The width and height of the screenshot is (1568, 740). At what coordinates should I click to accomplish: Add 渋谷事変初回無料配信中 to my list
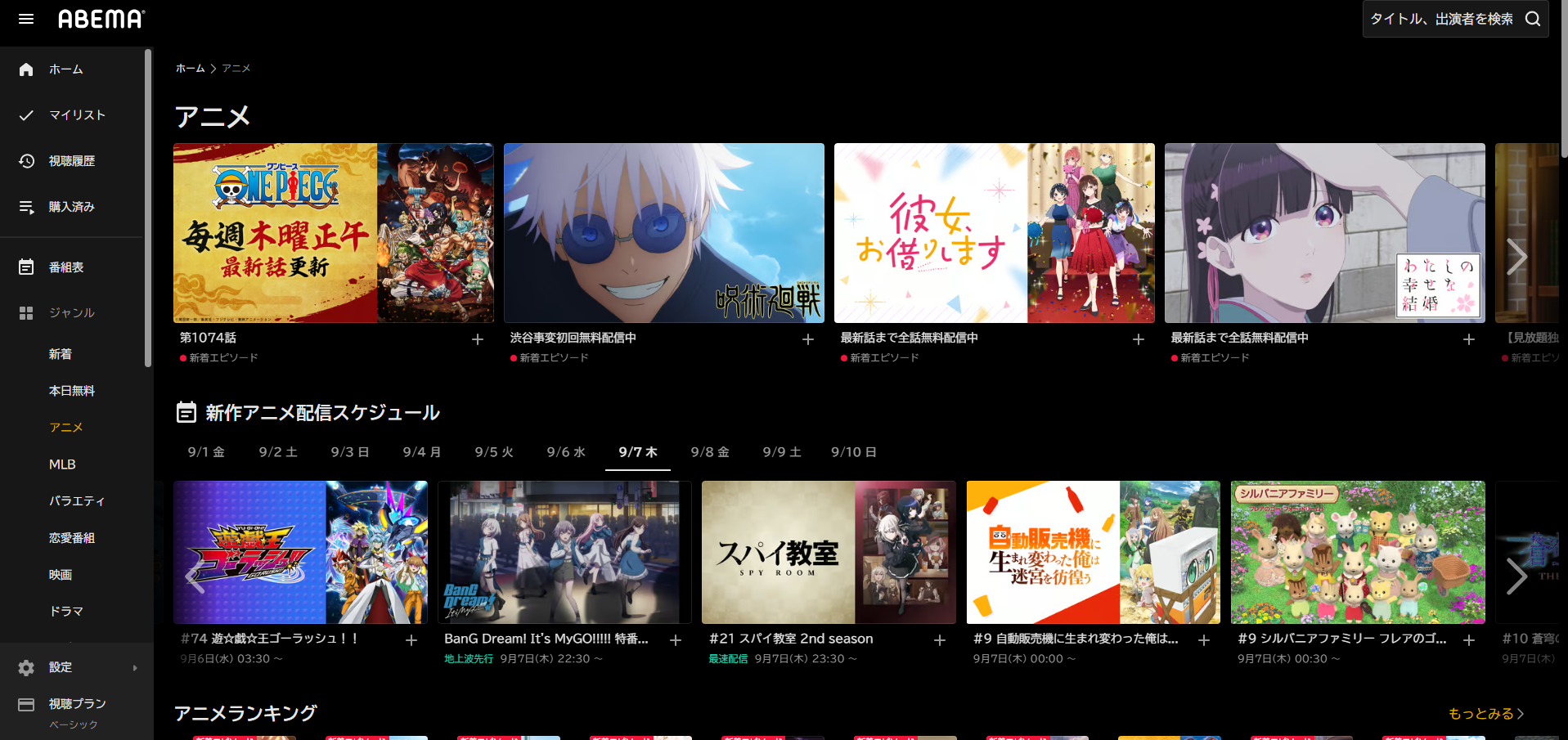807,339
